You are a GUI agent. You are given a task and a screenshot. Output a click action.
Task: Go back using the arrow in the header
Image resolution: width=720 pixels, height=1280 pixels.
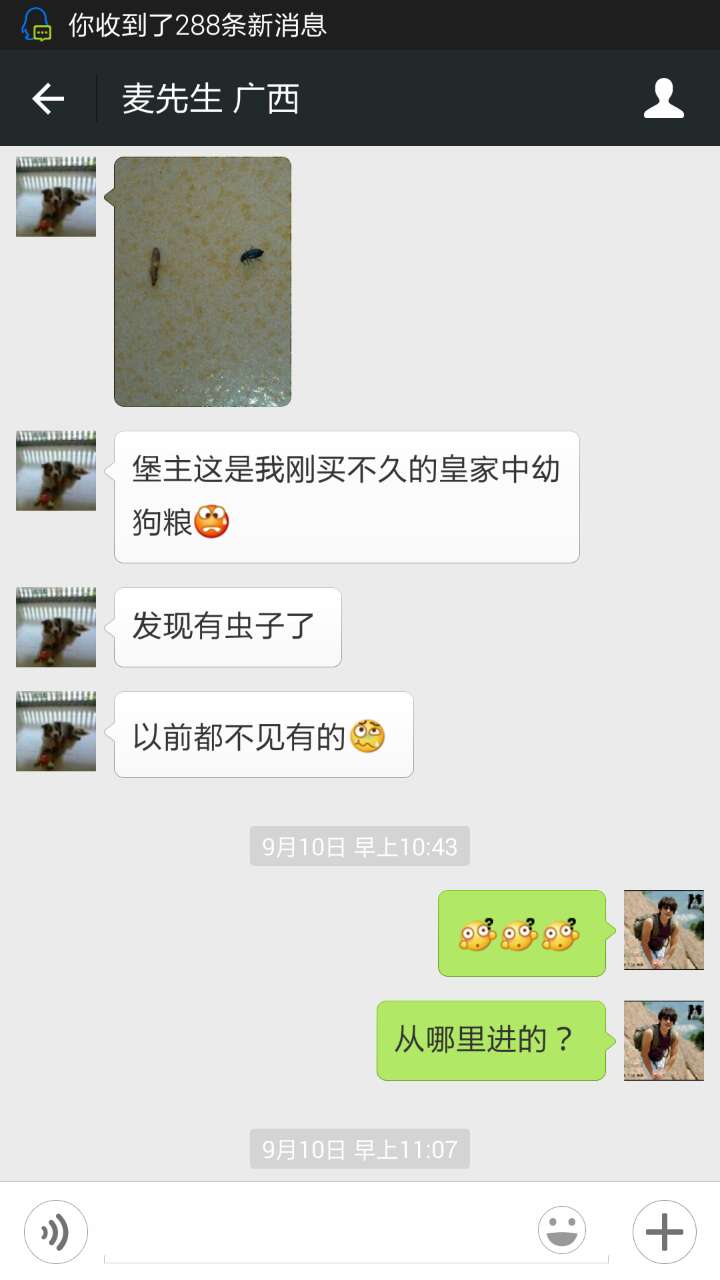(x=48, y=98)
